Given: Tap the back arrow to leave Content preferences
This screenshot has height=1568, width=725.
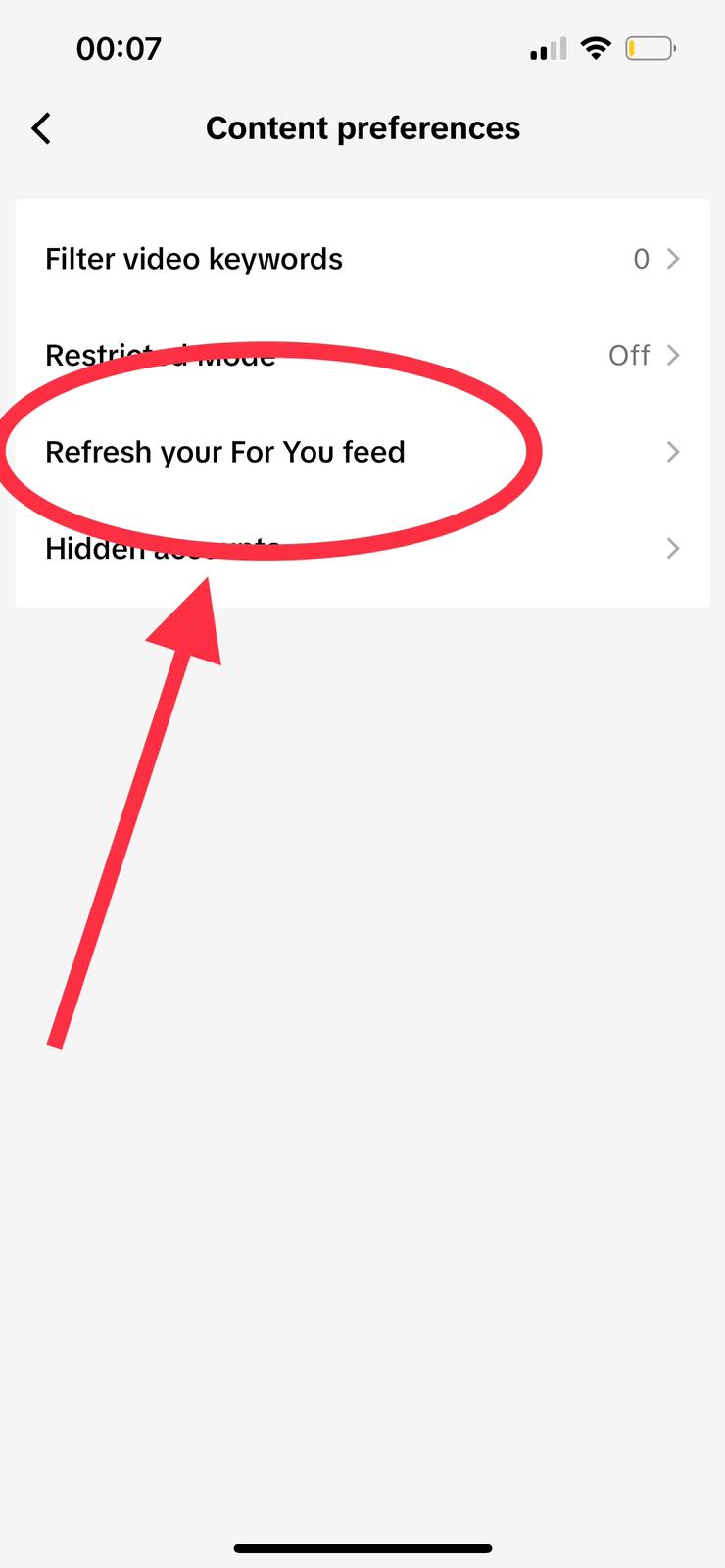Looking at the screenshot, I should pos(41,127).
